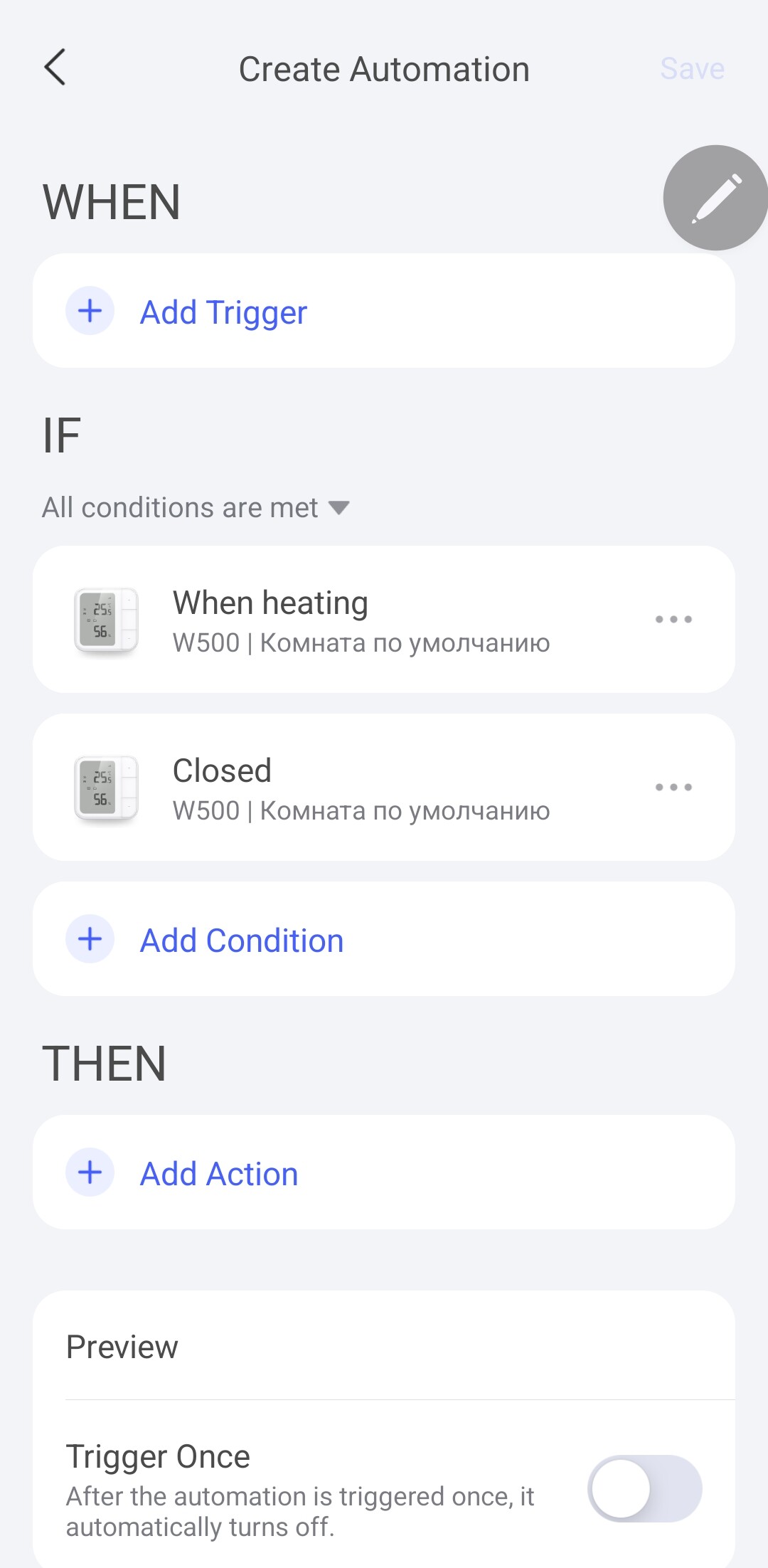Go back from Create Automation
The height and width of the screenshot is (1568, 768).
point(55,68)
